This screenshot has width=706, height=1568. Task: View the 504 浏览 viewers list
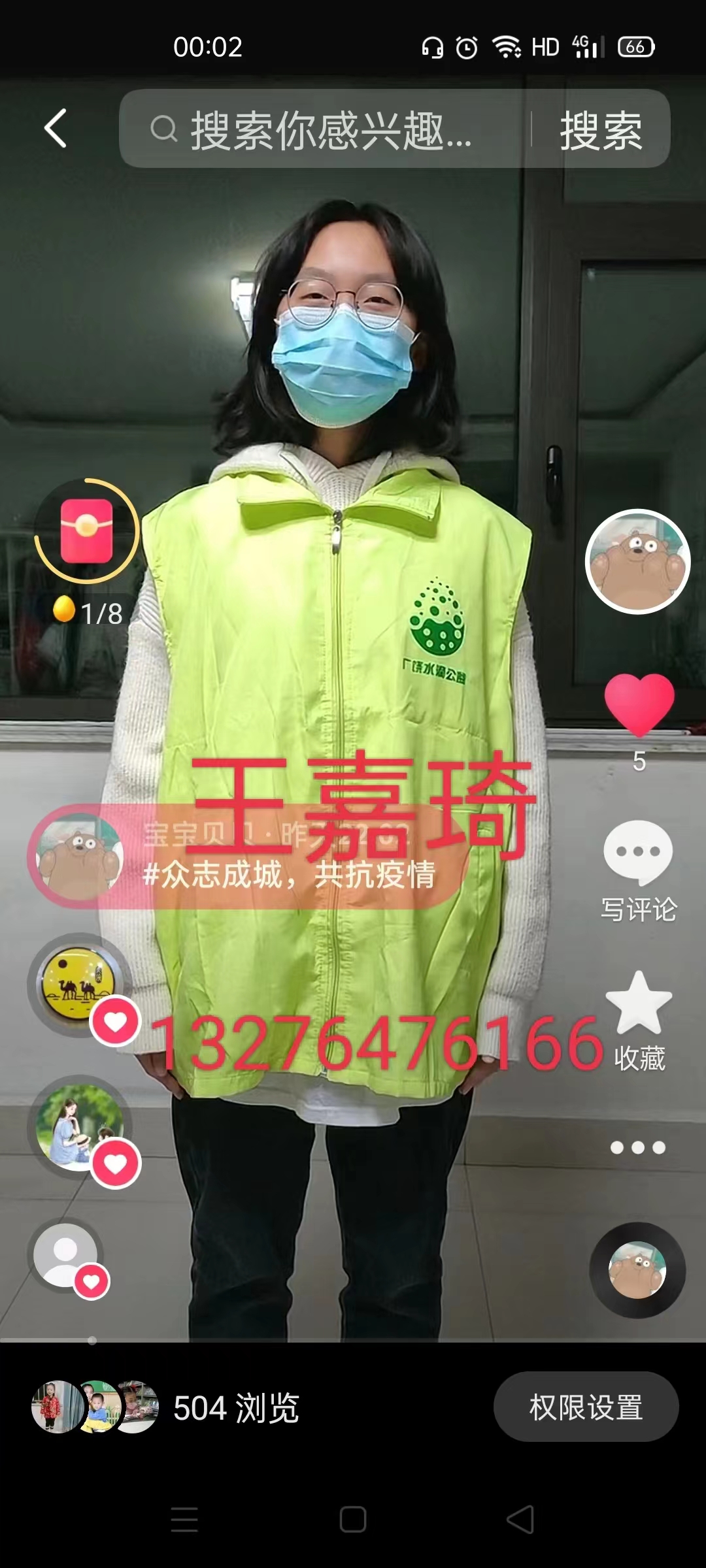165,1407
